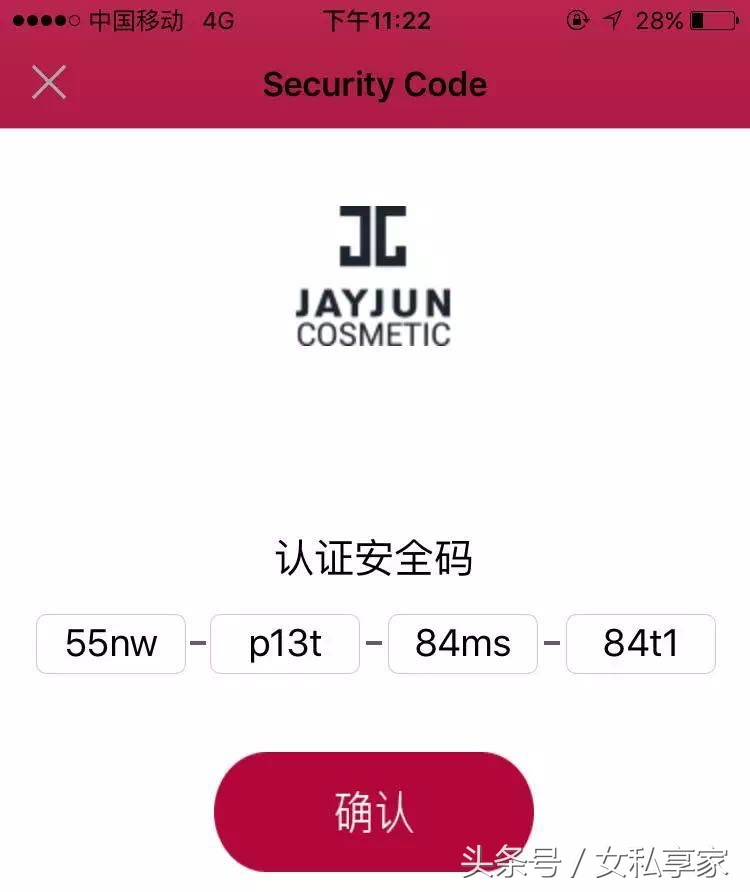Tap the location arrow icon in status bar
Screen dimensions: 750x892
coord(612,19)
